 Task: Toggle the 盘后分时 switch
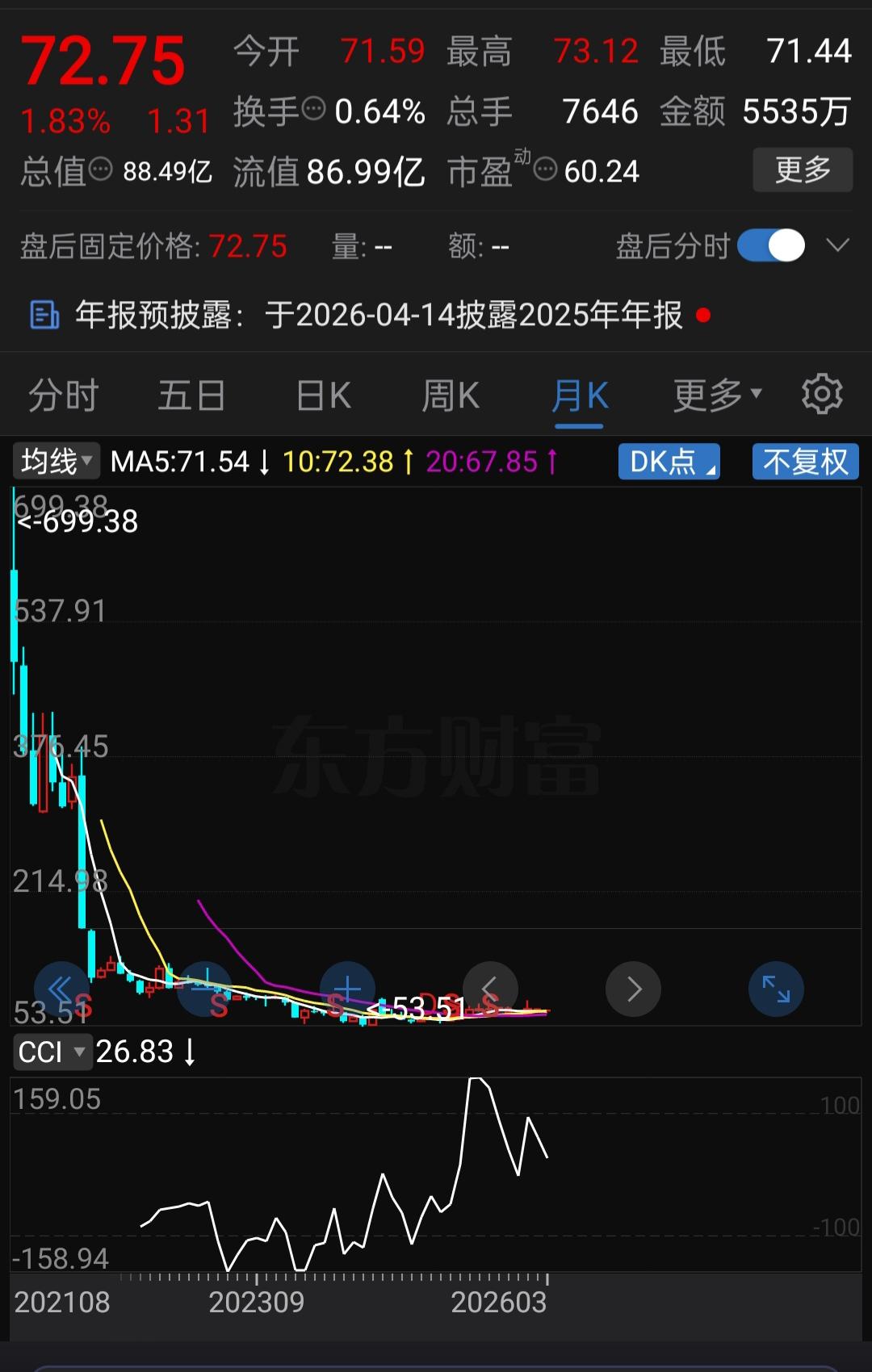(x=773, y=246)
